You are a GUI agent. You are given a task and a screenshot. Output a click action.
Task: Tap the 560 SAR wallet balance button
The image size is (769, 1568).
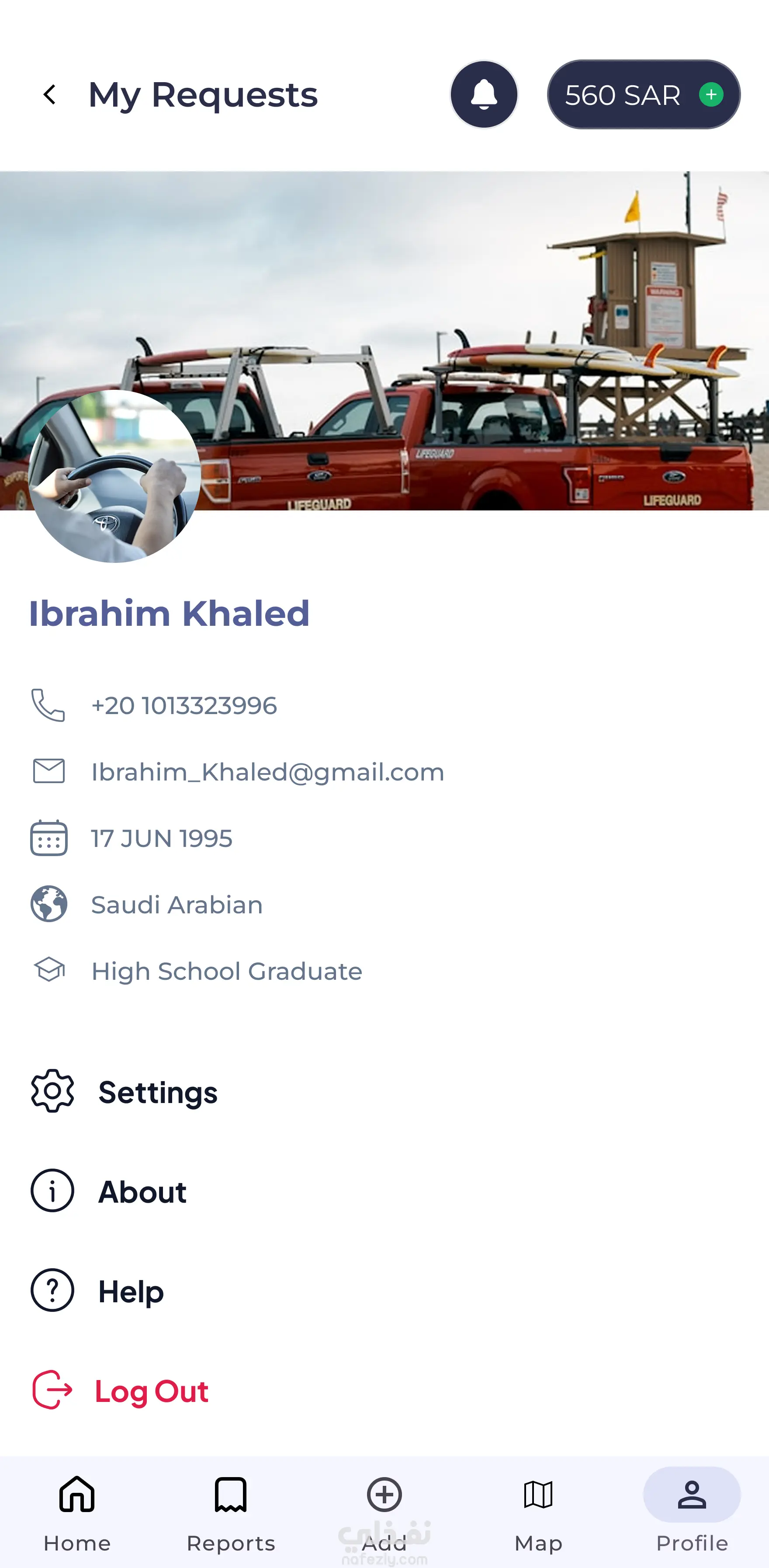[x=643, y=95]
